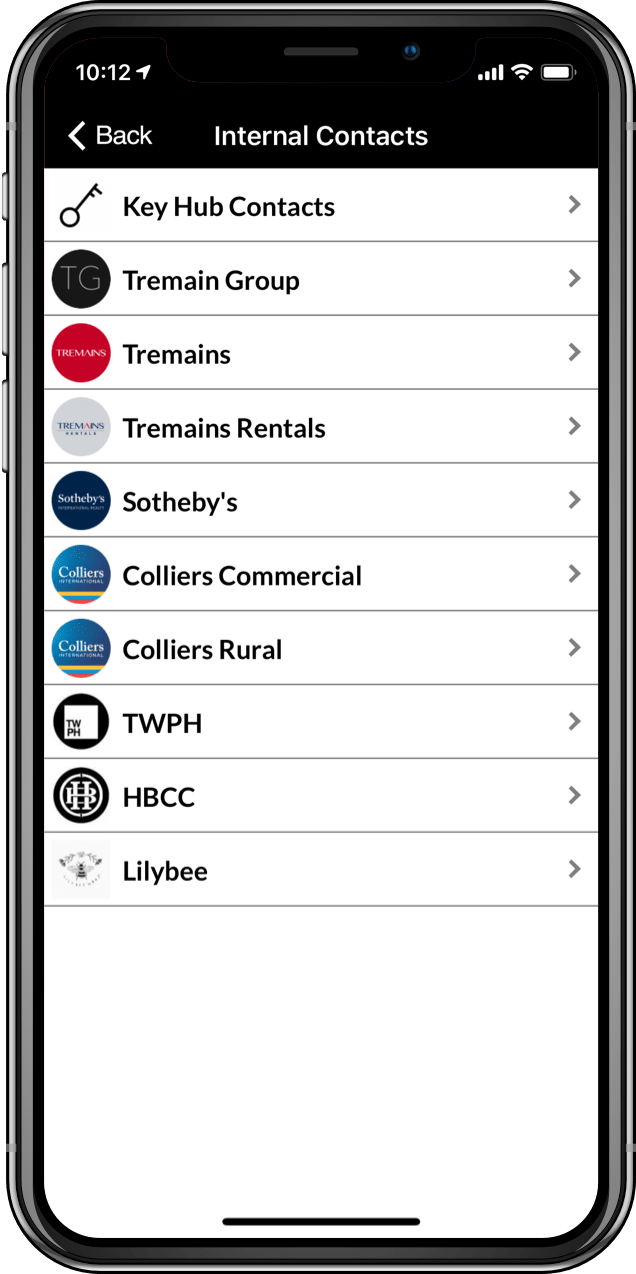Image resolution: width=636 pixels, height=1274 pixels.
Task: Open the TWPH contact list
Action: point(321,723)
